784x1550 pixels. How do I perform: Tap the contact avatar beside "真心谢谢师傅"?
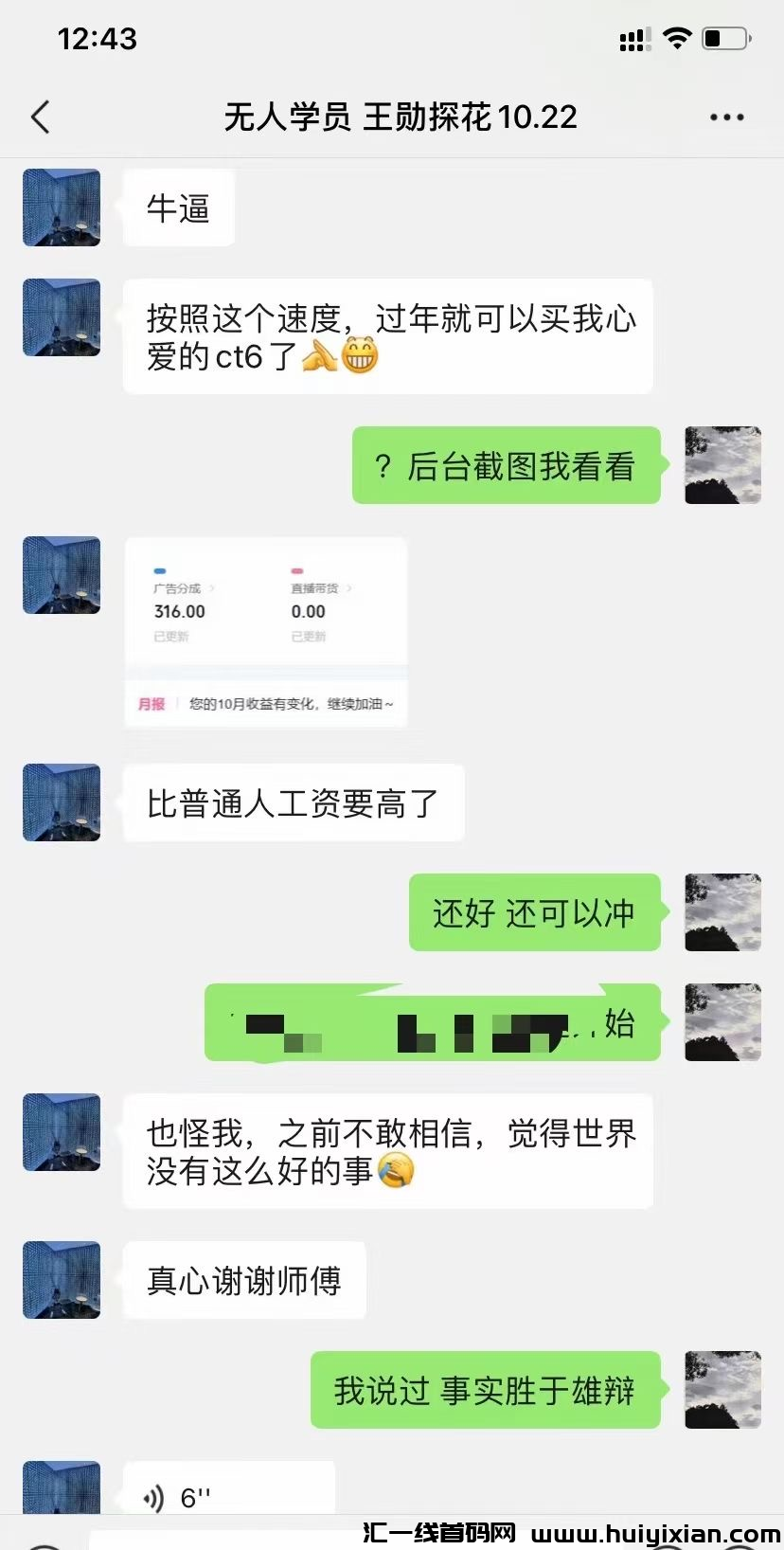tap(61, 1279)
